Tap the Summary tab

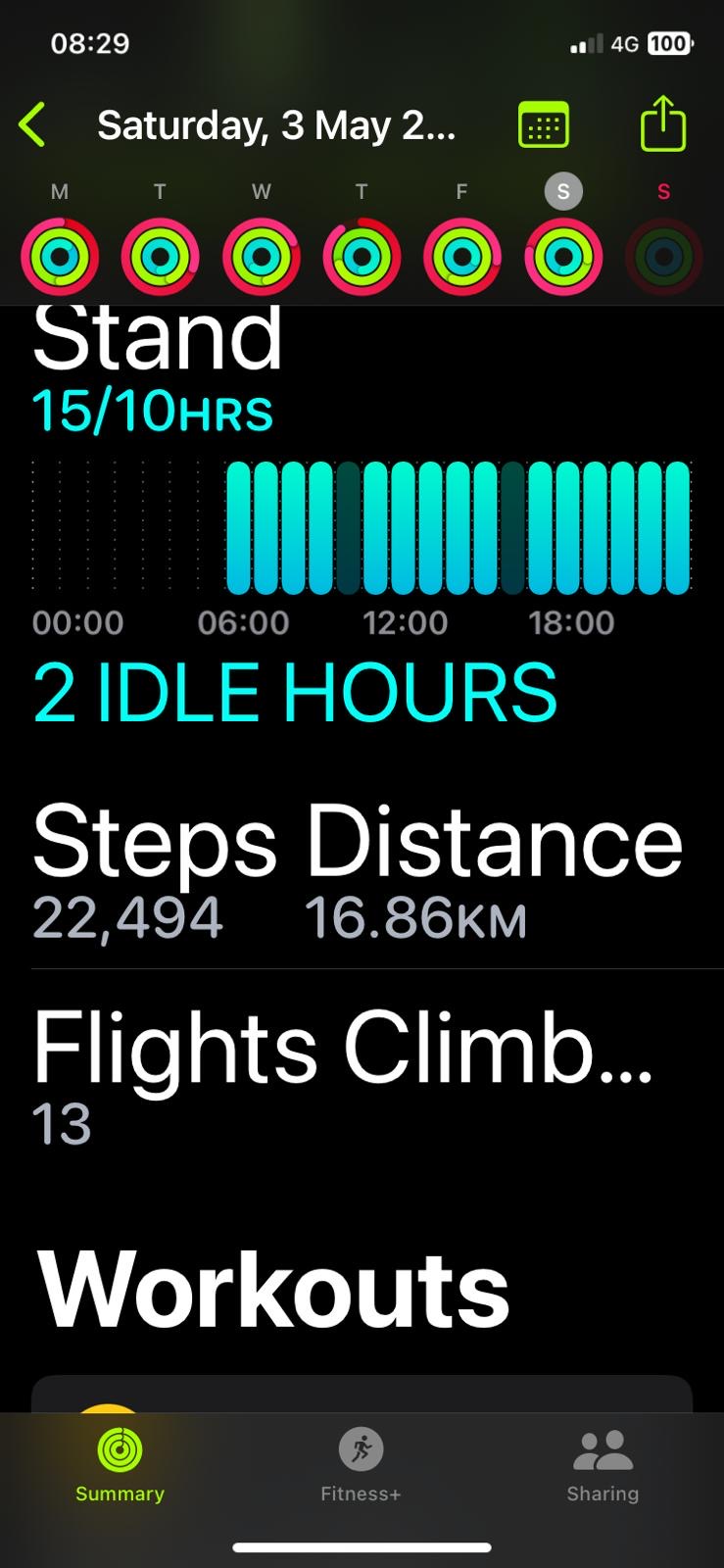120,1464
